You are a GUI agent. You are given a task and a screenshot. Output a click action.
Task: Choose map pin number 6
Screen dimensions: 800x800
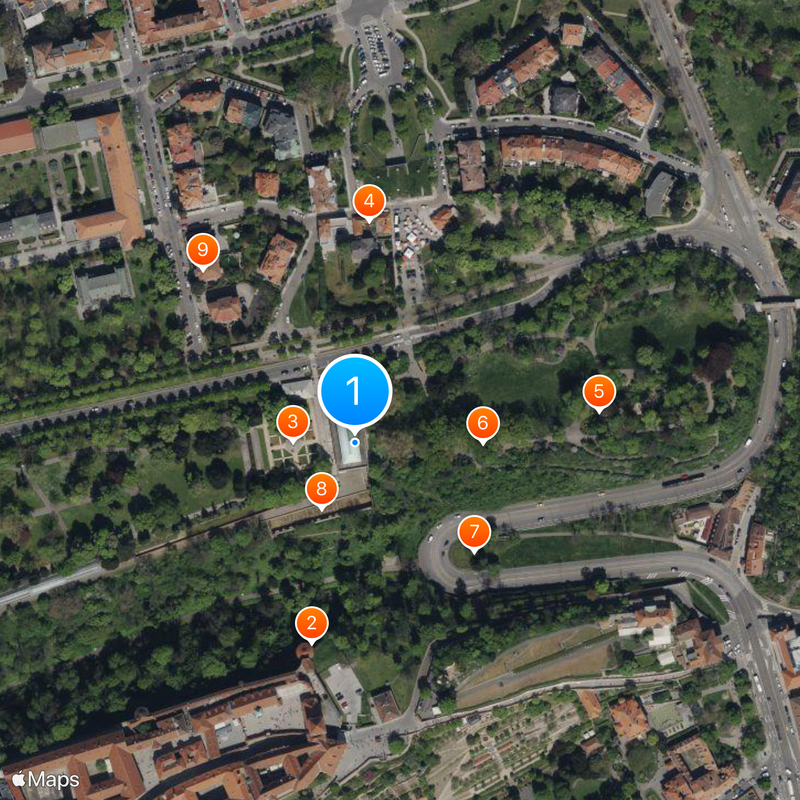click(482, 424)
